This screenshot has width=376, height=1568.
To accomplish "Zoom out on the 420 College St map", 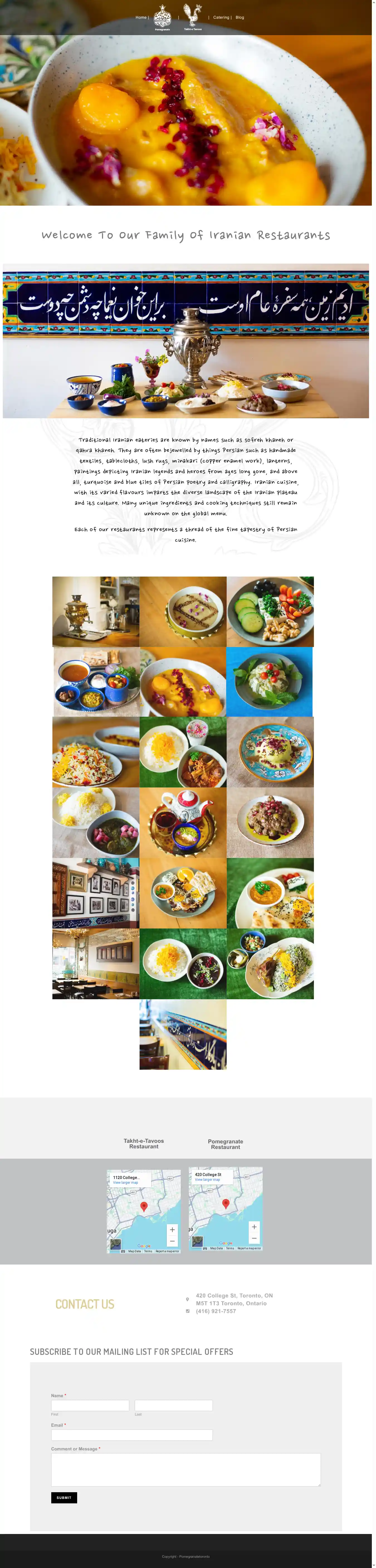I will click(254, 1238).
